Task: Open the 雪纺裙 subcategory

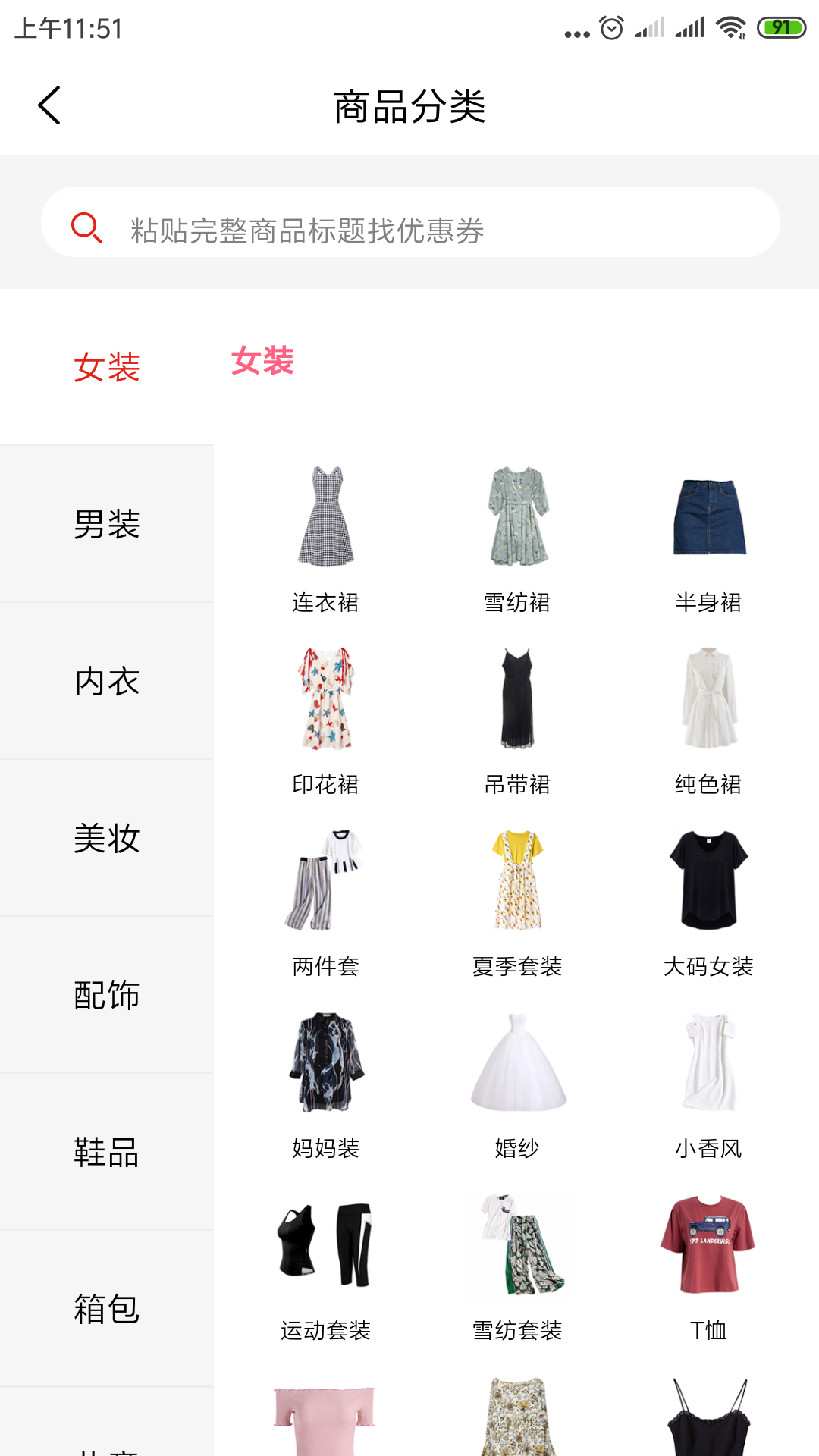Action: click(517, 538)
